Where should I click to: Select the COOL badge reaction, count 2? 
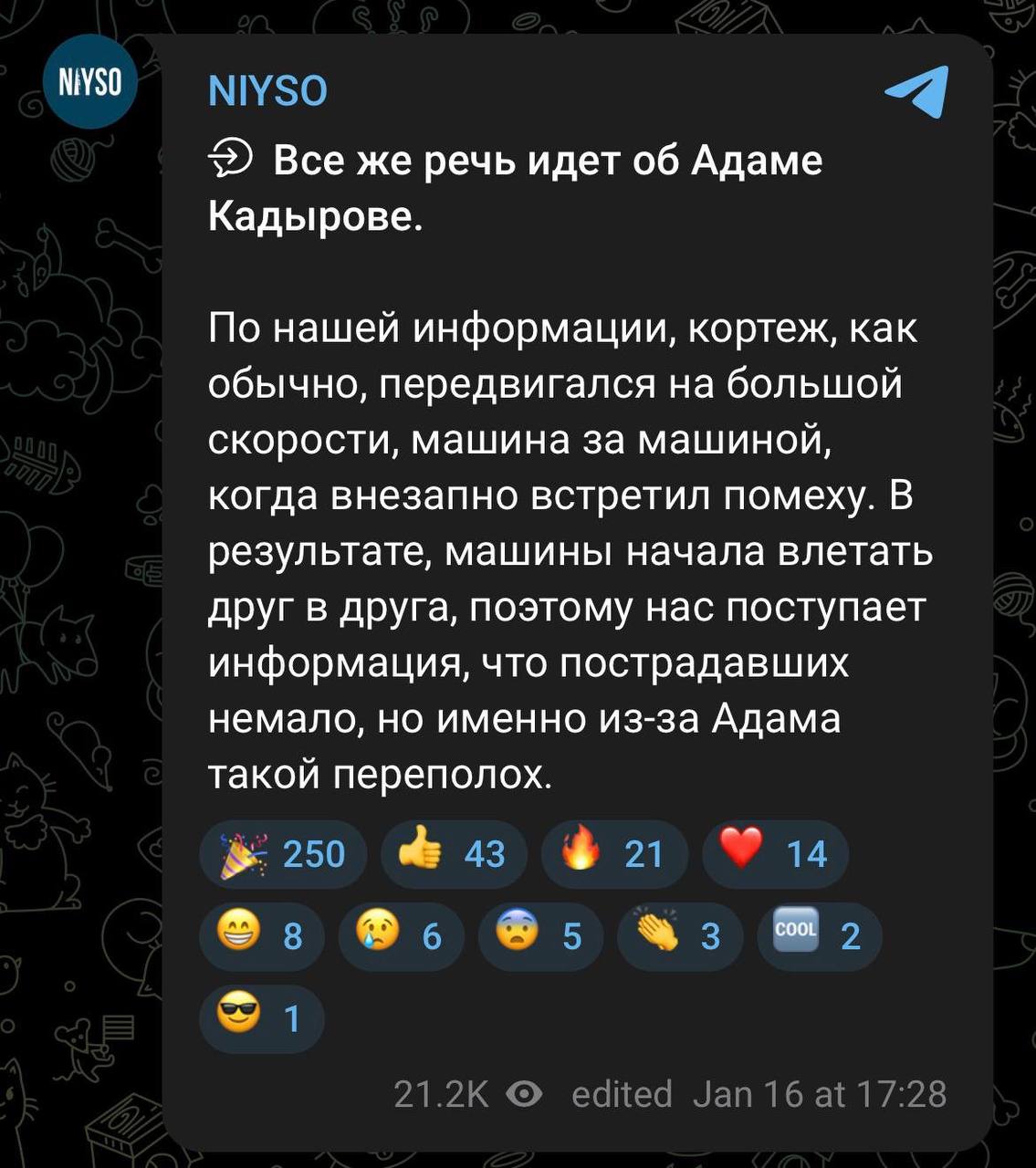point(819,936)
